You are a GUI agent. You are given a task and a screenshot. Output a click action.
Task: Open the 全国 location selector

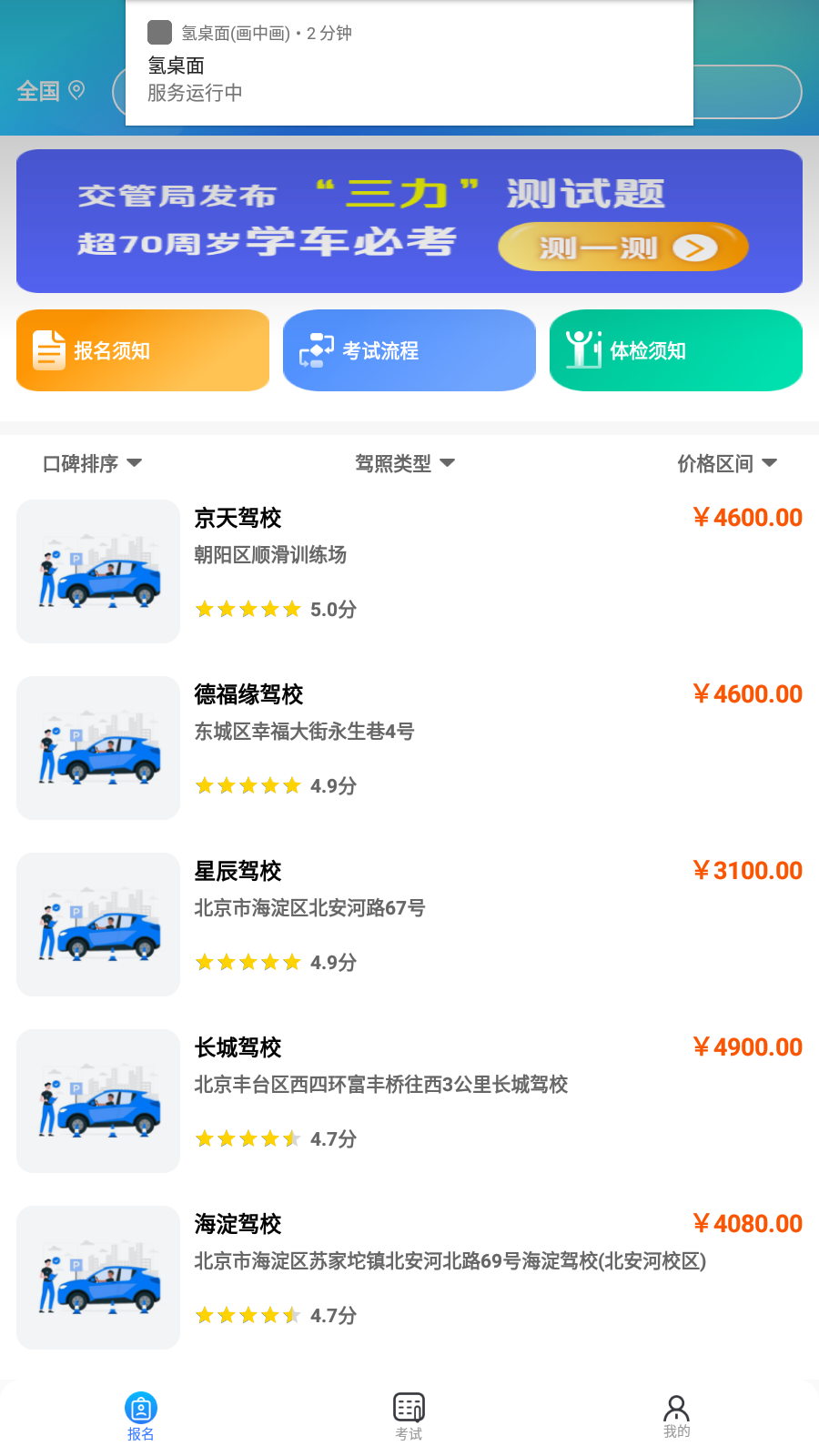[51, 91]
